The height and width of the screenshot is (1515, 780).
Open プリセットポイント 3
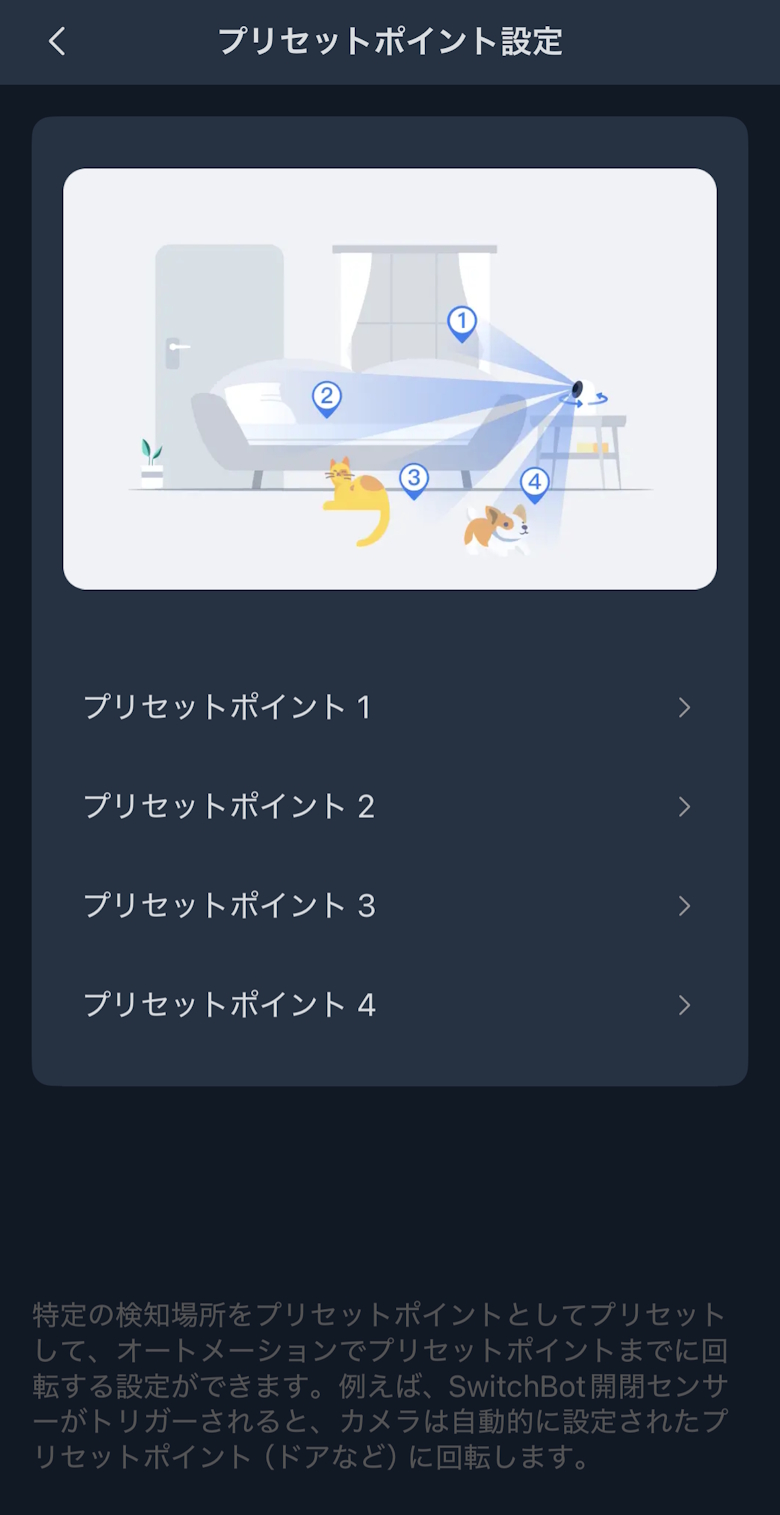pyautogui.click(x=389, y=906)
